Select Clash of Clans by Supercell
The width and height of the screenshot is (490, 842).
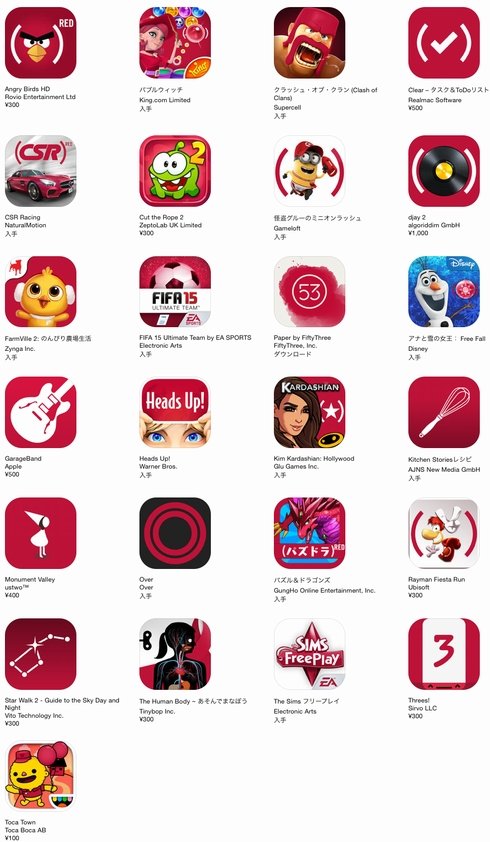click(309, 43)
